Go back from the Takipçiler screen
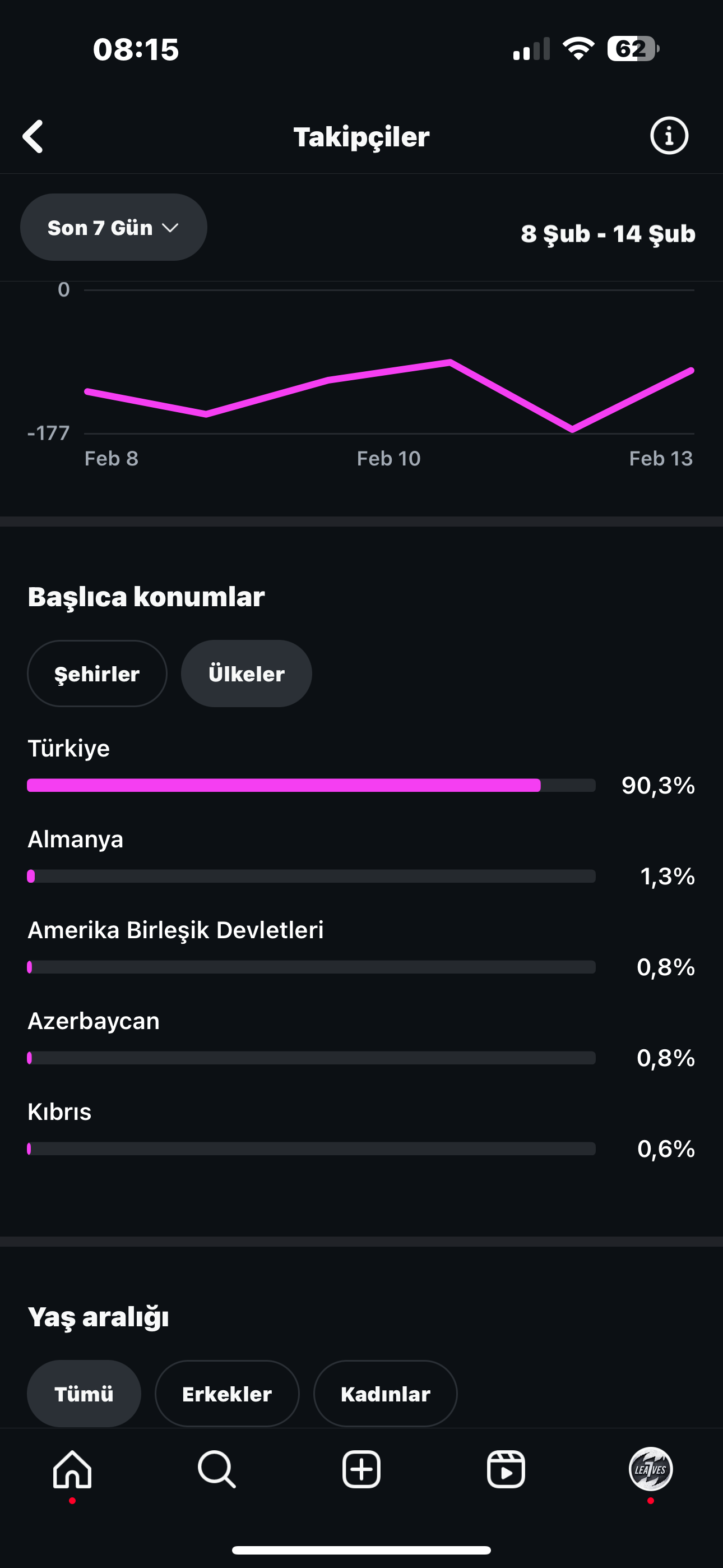 pyautogui.click(x=33, y=136)
